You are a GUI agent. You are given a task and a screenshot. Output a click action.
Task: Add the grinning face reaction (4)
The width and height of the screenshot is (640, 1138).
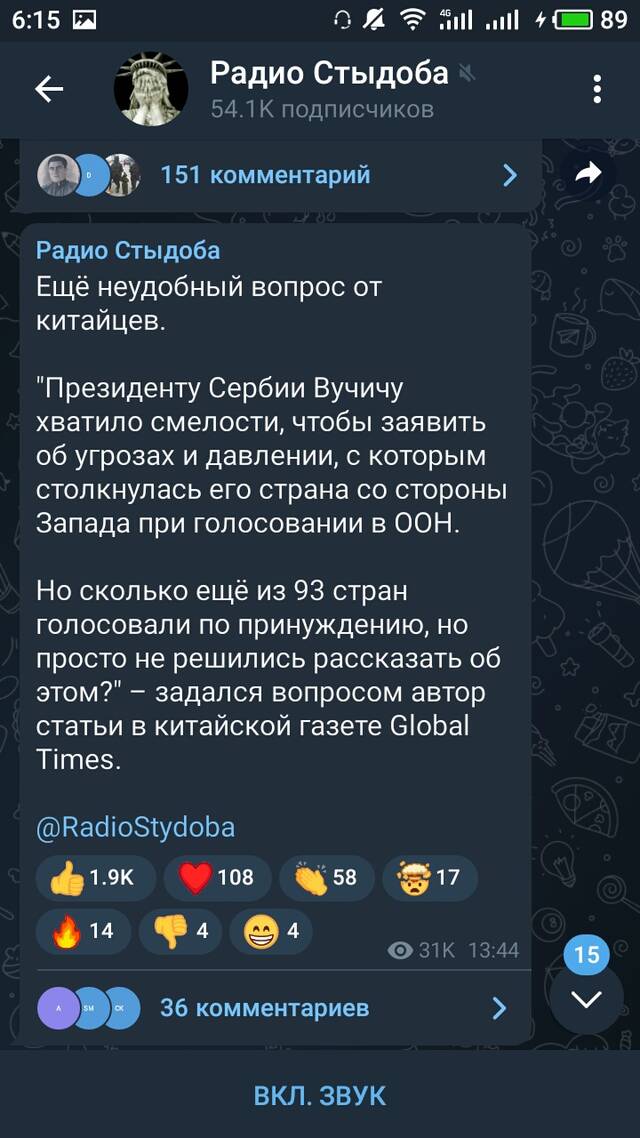pos(271,930)
